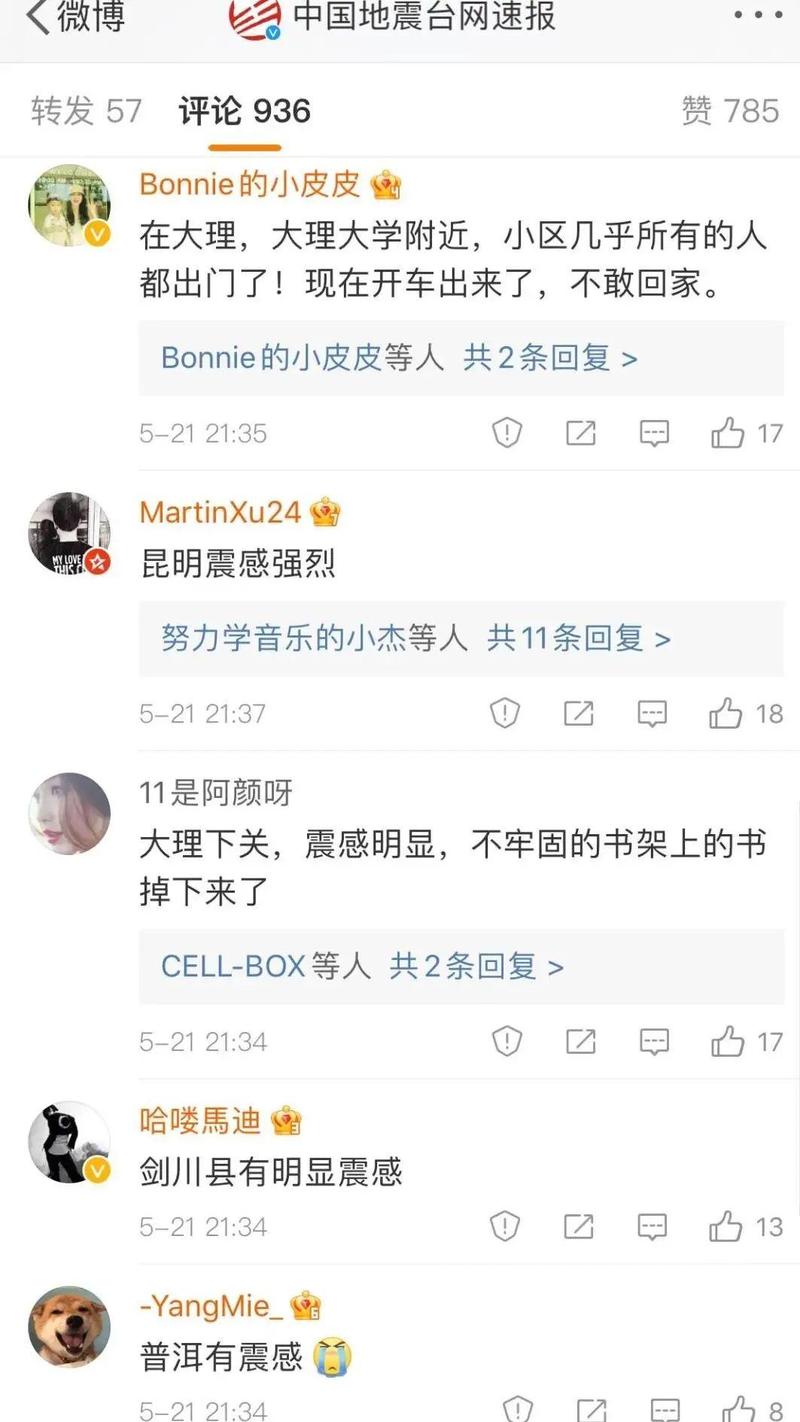Reply to 11是阿颜呀's comment
800x1422 pixels.
click(x=654, y=1042)
